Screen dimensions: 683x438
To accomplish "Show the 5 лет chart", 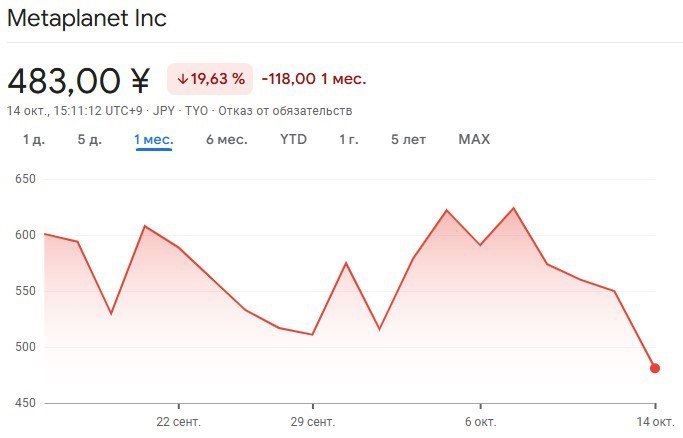I will 408,140.
